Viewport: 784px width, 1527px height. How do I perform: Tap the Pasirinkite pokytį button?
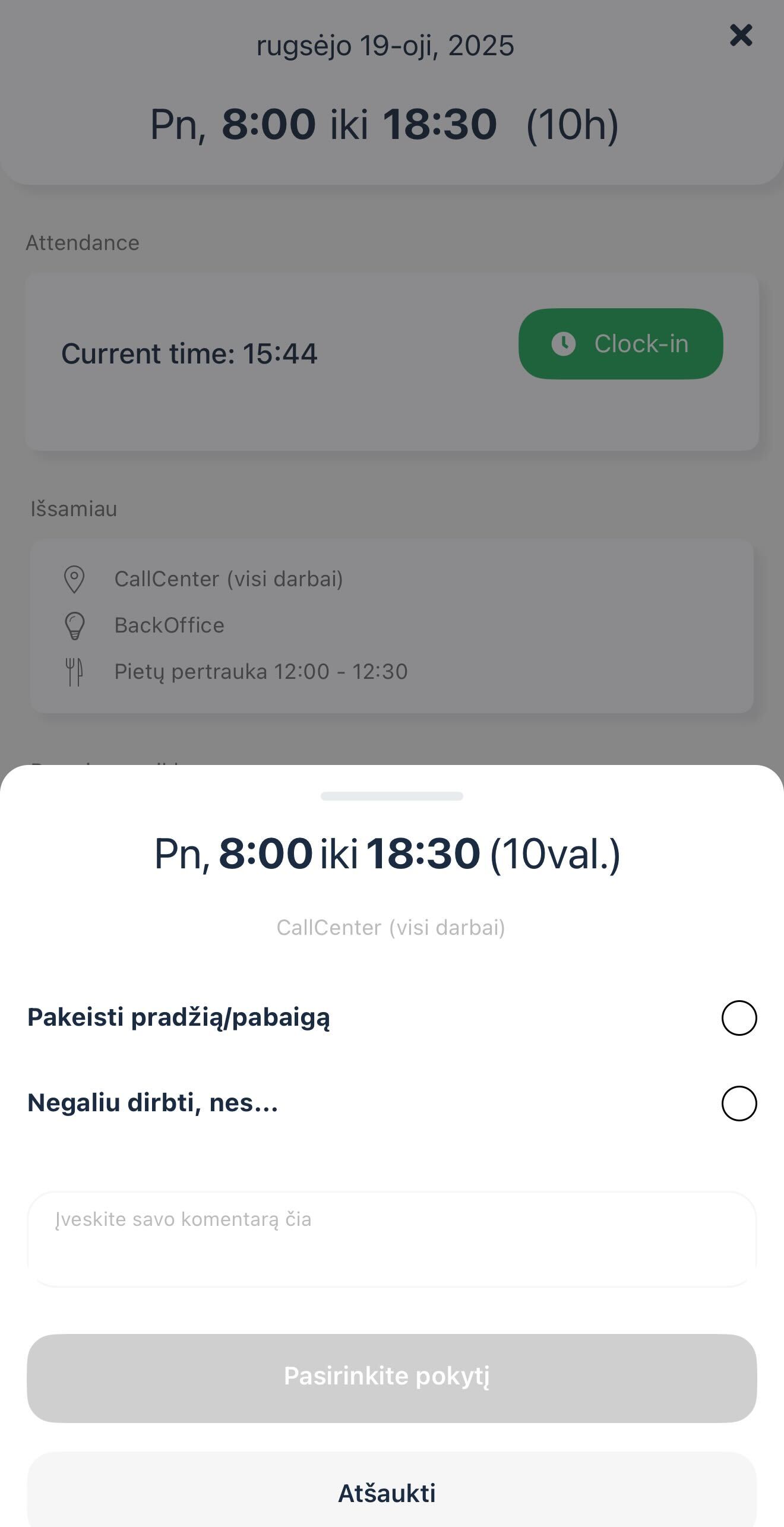click(392, 1378)
